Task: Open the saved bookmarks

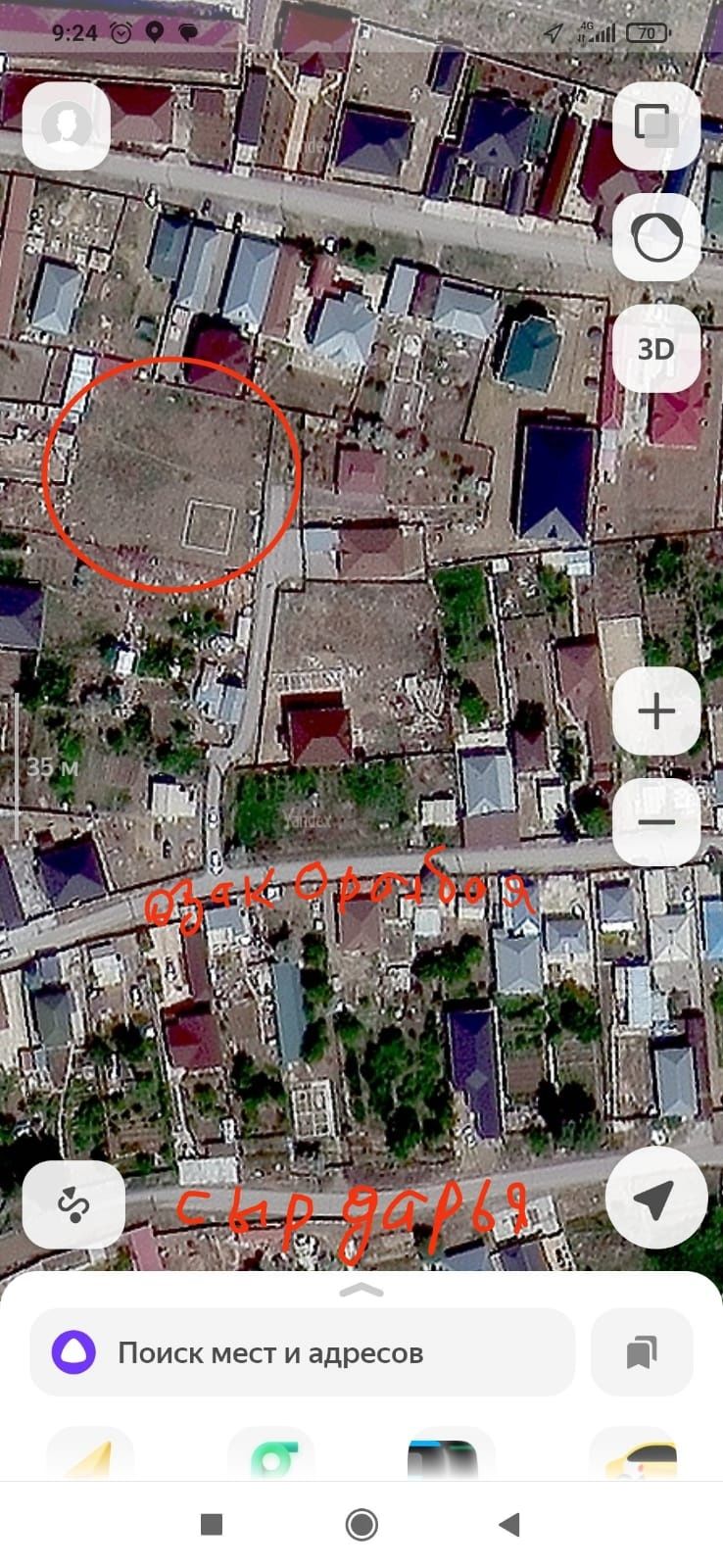Action: point(642,1352)
